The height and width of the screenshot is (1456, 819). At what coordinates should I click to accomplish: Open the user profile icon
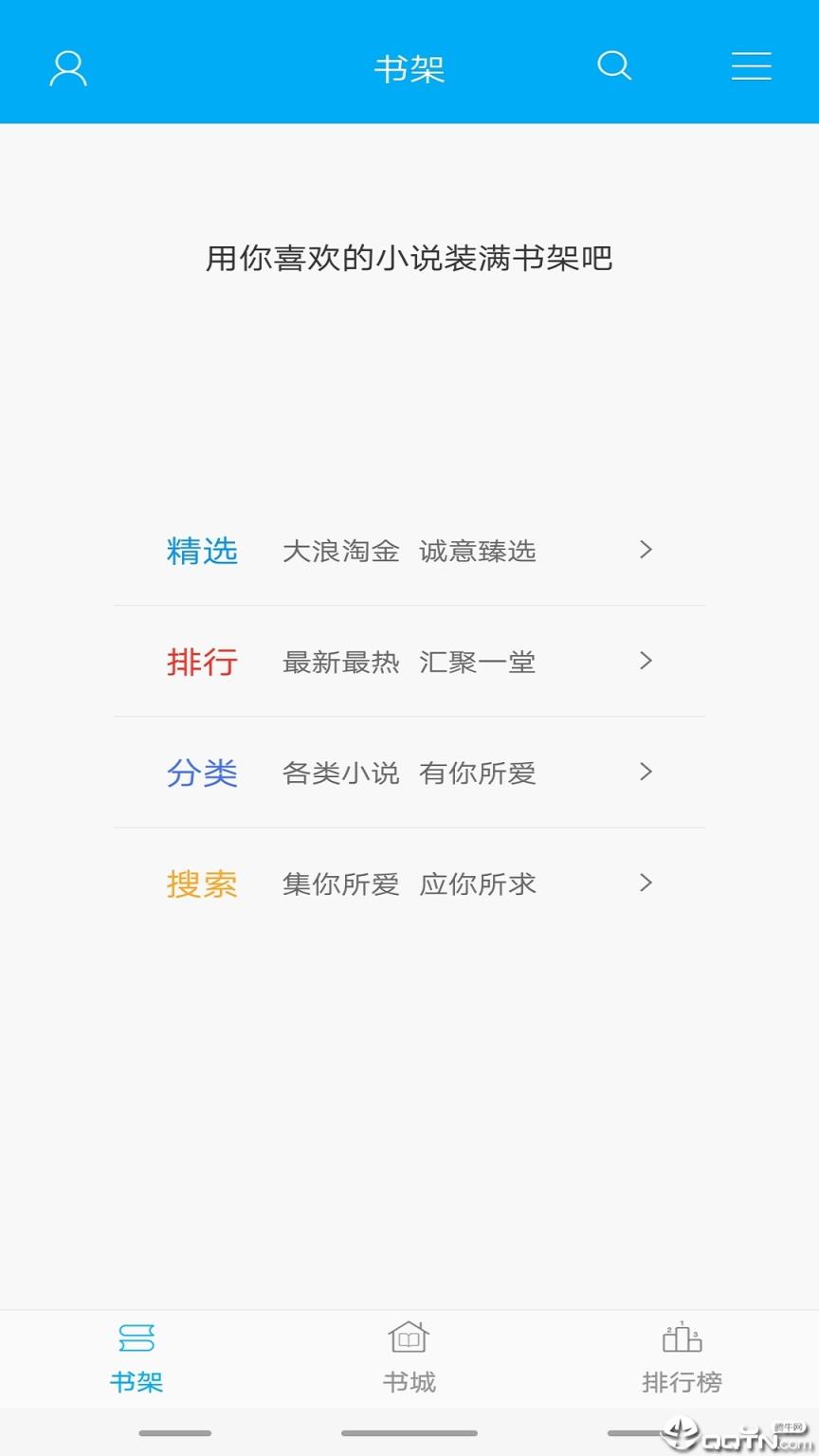tap(65, 67)
